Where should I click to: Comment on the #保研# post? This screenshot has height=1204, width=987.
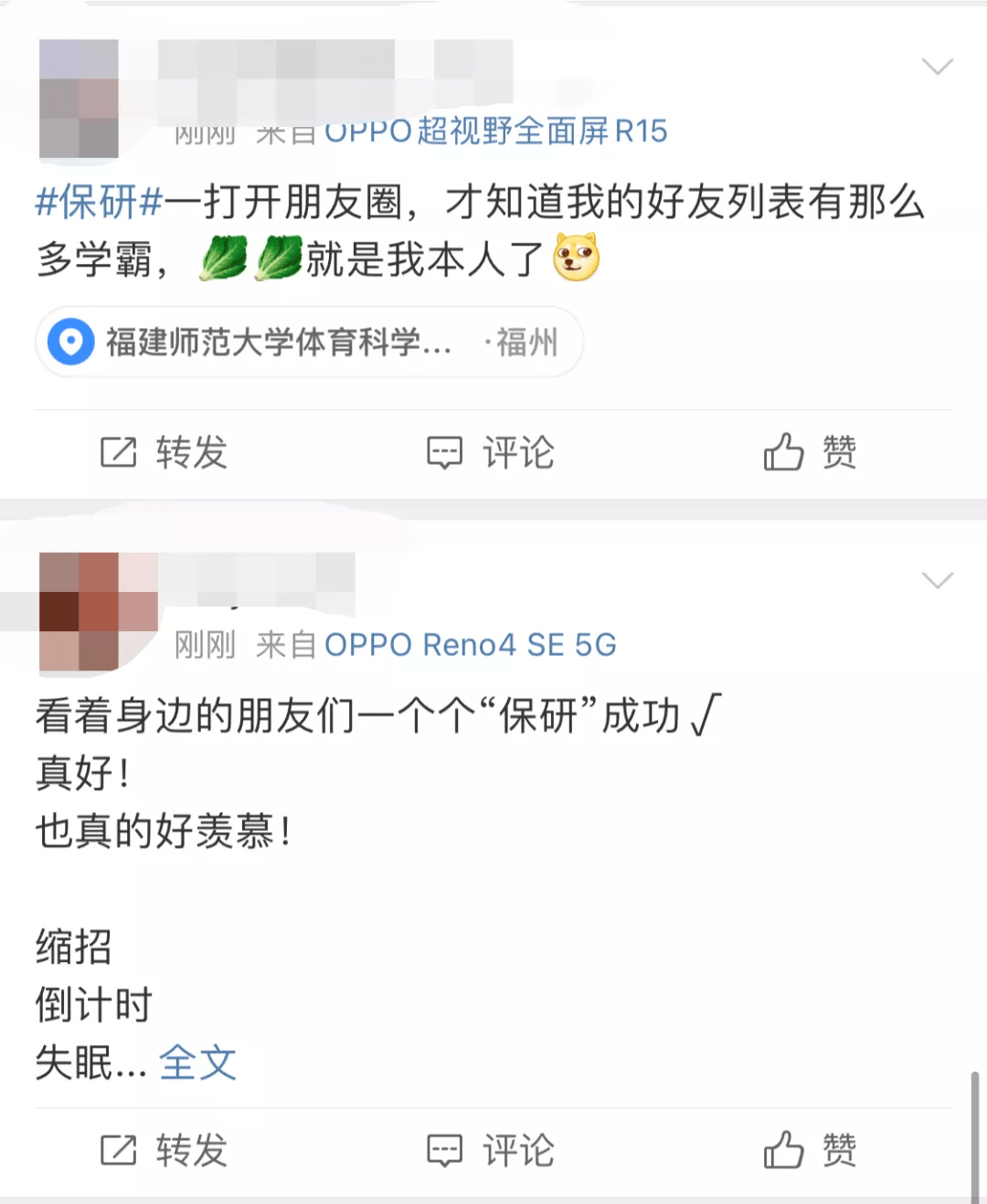tap(492, 452)
